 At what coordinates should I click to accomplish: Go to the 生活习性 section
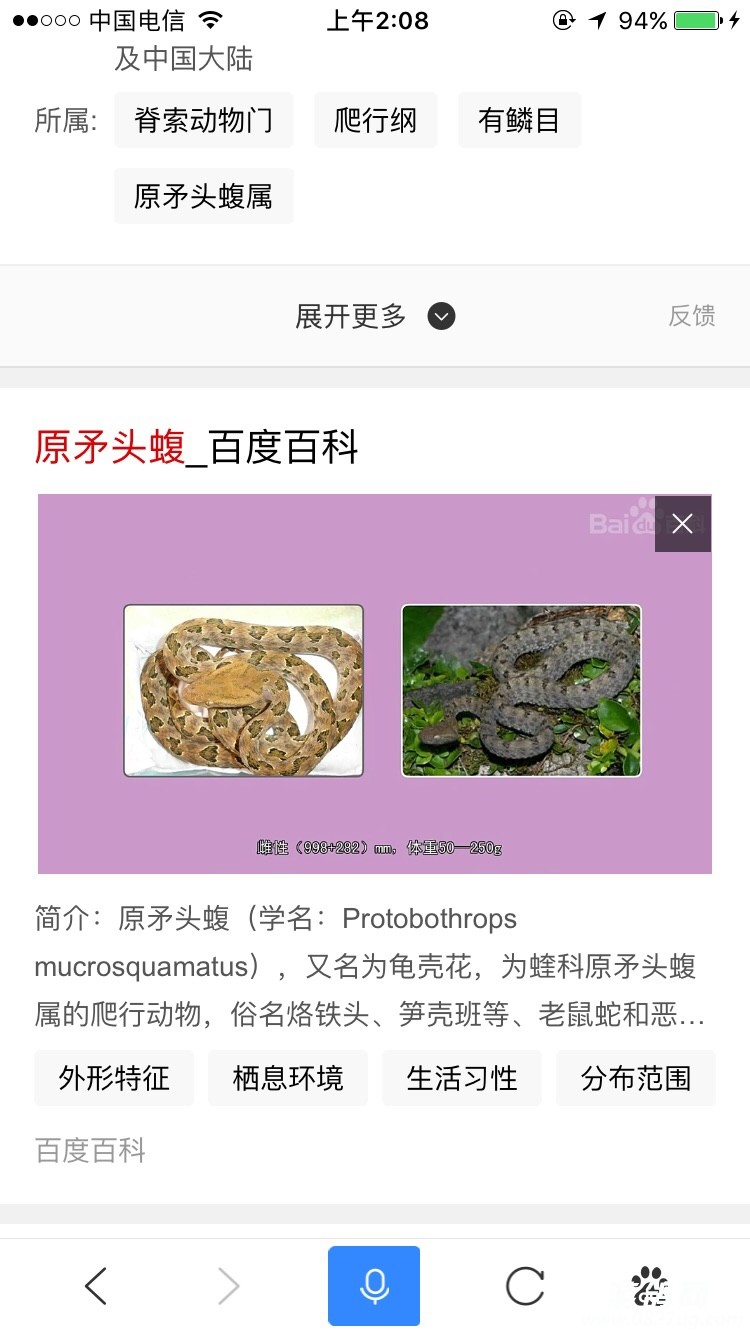(462, 1078)
